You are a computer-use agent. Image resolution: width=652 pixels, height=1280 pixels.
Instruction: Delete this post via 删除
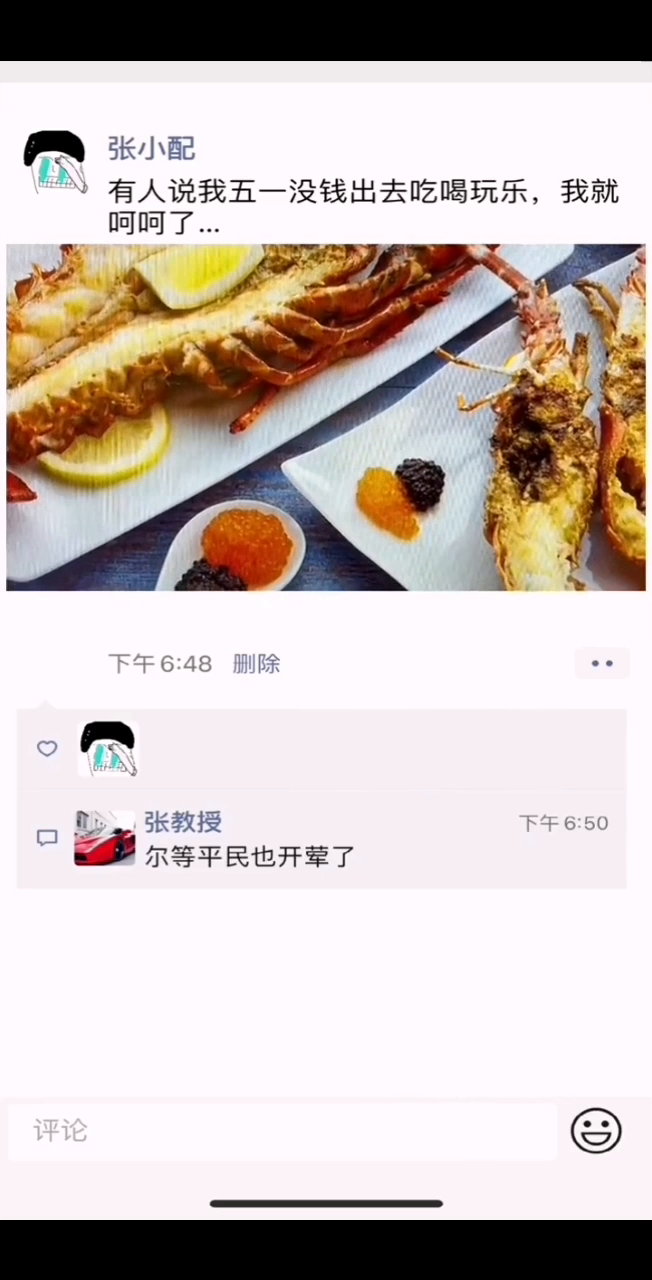tap(256, 664)
